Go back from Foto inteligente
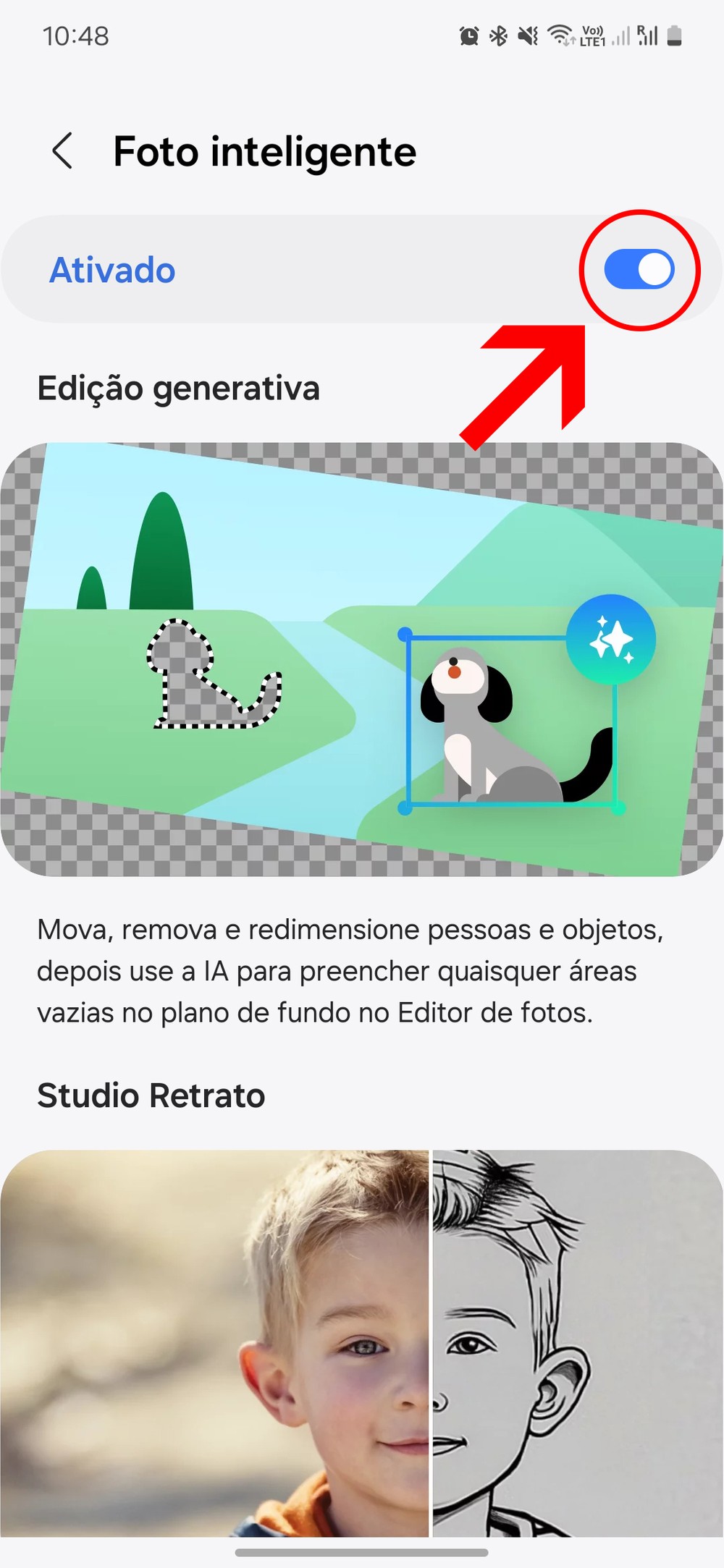Screen dimensions: 724x1568 coord(63,151)
